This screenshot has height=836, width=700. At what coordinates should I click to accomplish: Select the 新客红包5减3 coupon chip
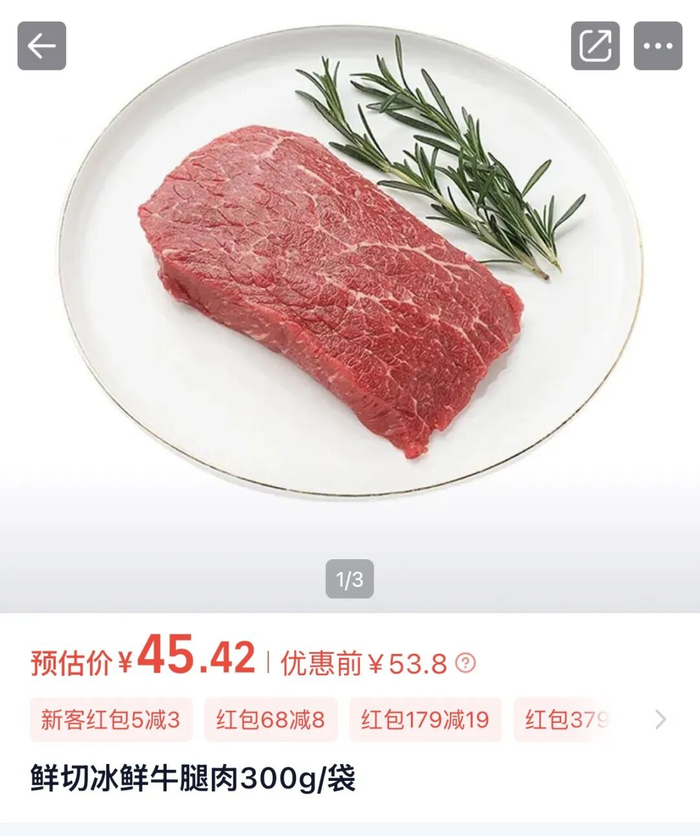111,720
